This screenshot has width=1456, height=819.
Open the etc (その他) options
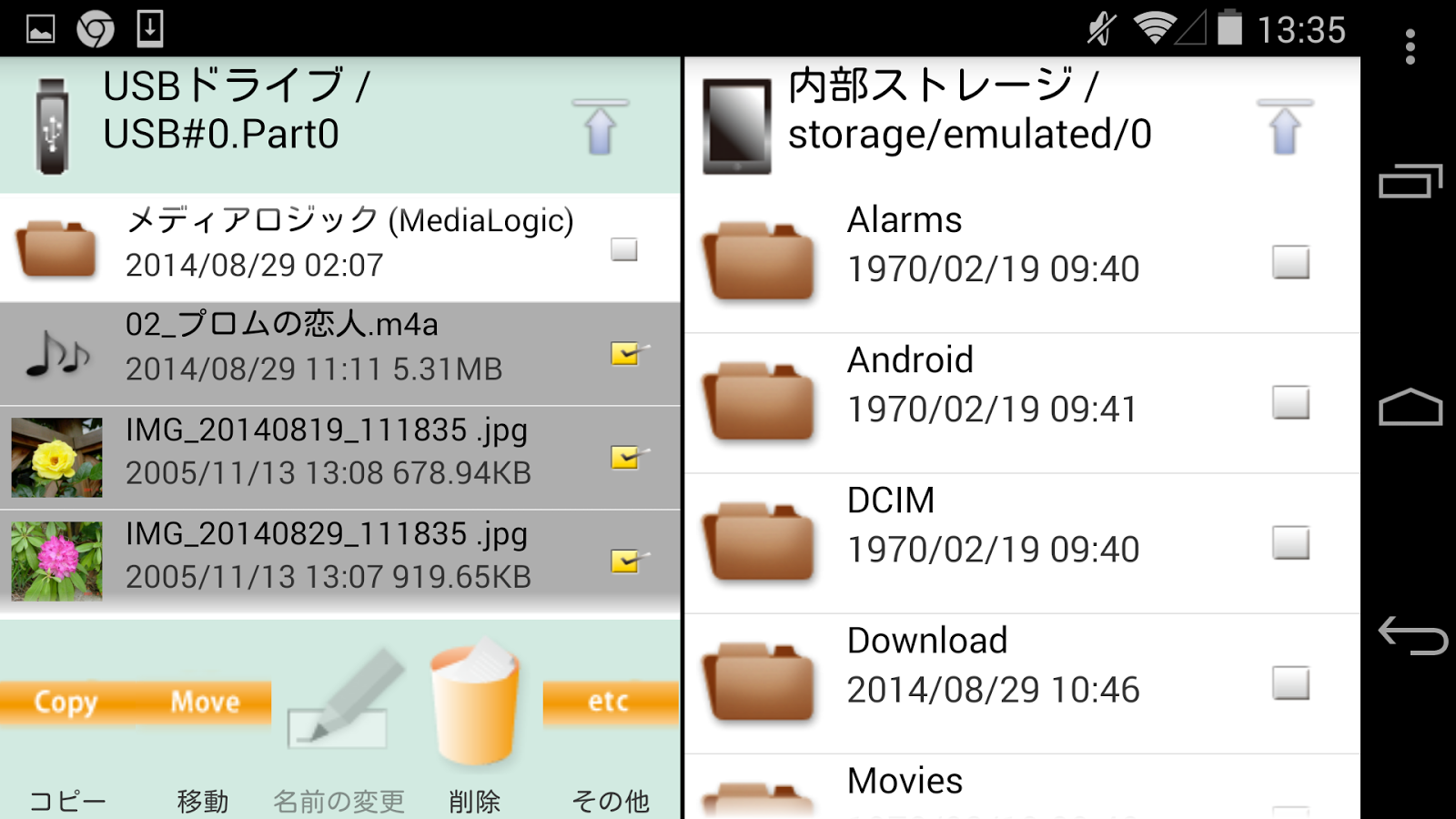click(610, 703)
